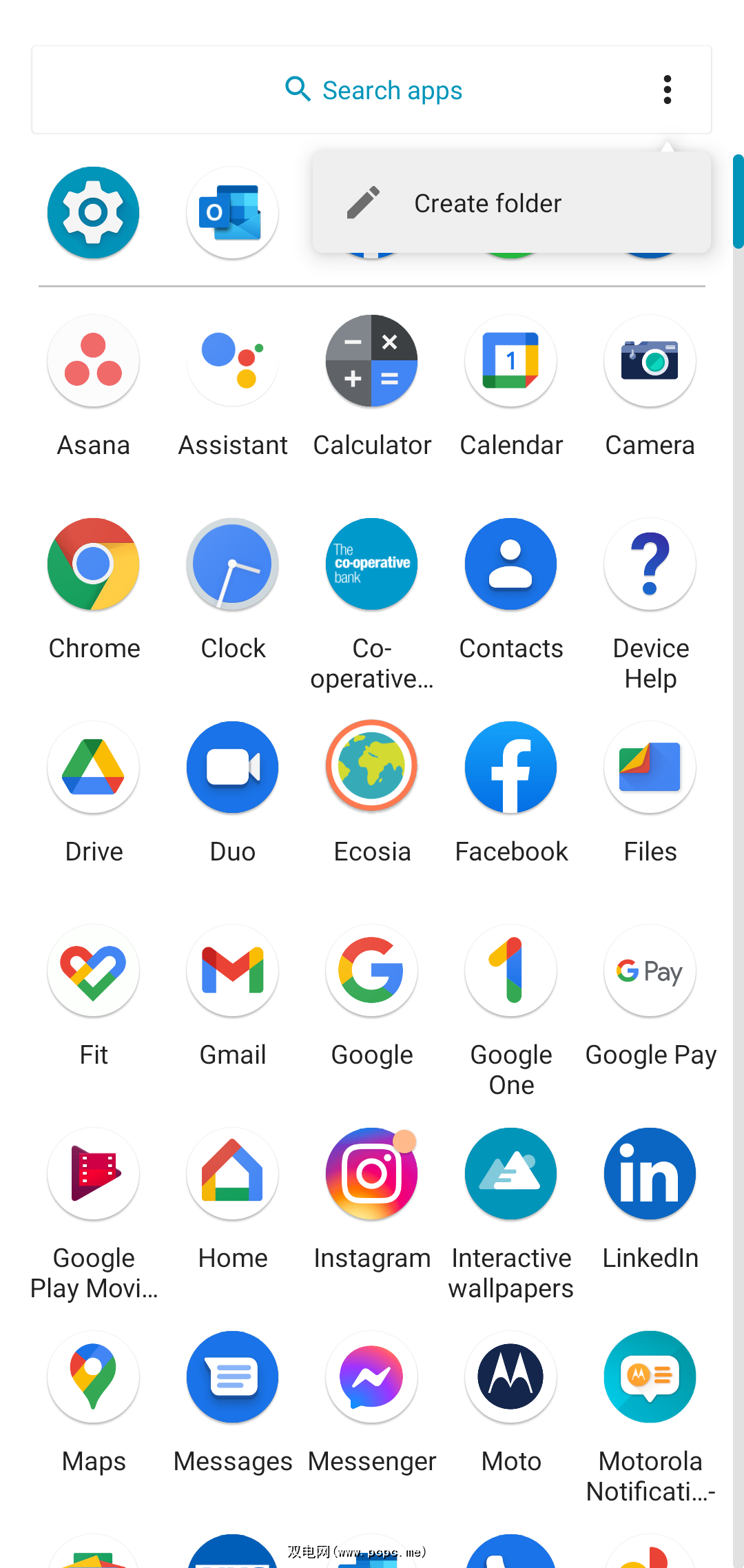The width and height of the screenshot is (744, 1568).
Task: Open the Calendar app
Action: click(510, 361)
